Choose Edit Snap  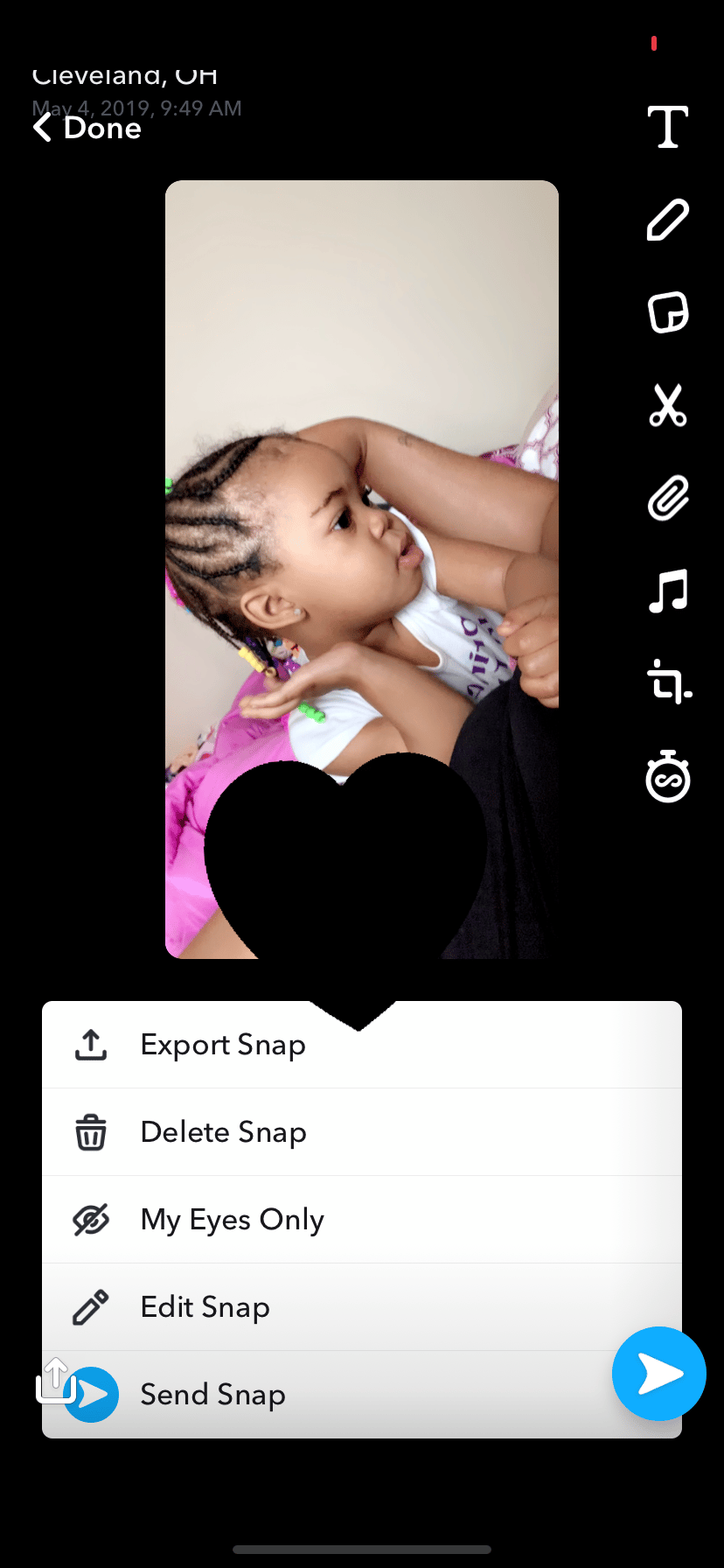click(x=205, y=1307)
